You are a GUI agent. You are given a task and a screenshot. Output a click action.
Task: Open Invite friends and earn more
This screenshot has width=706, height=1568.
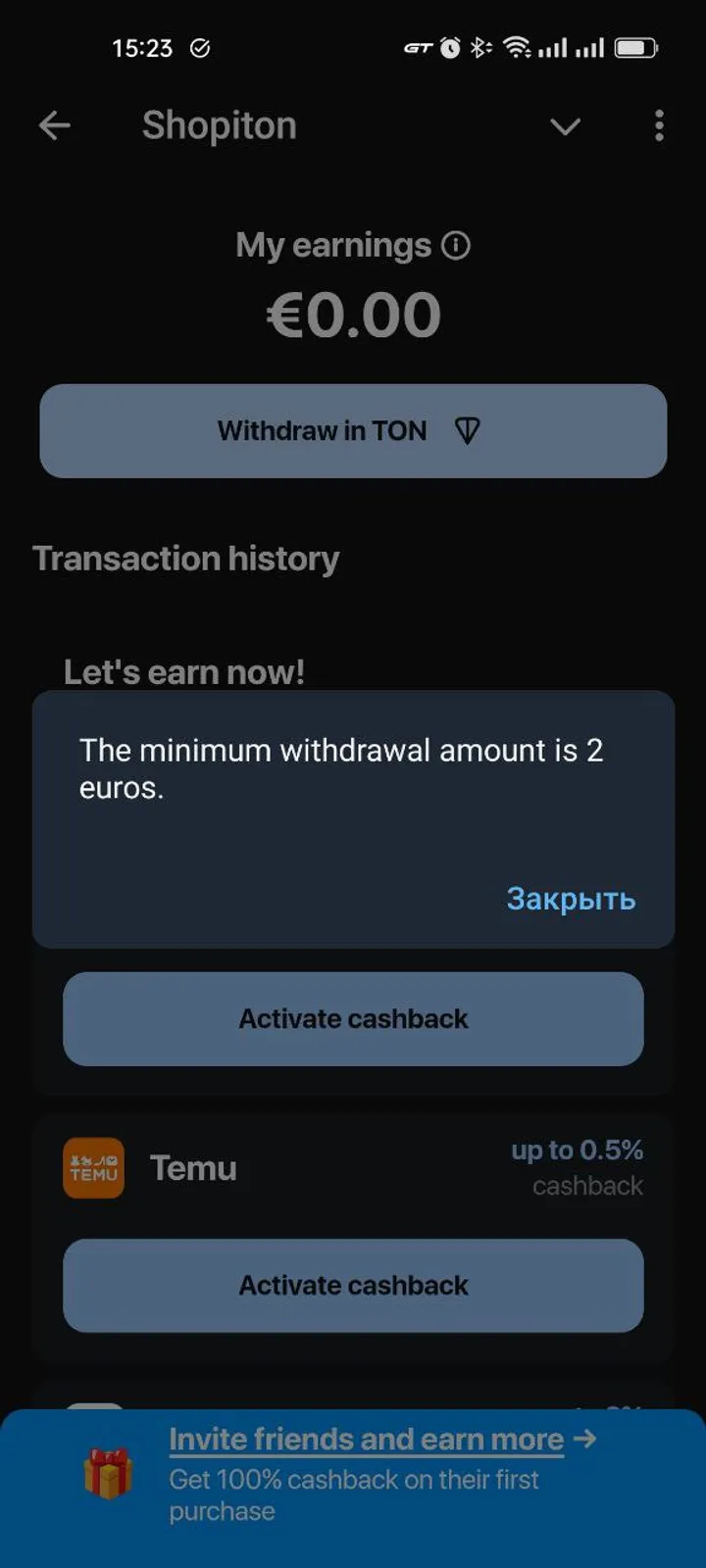pyautogui.click(x=366, y=1439)
